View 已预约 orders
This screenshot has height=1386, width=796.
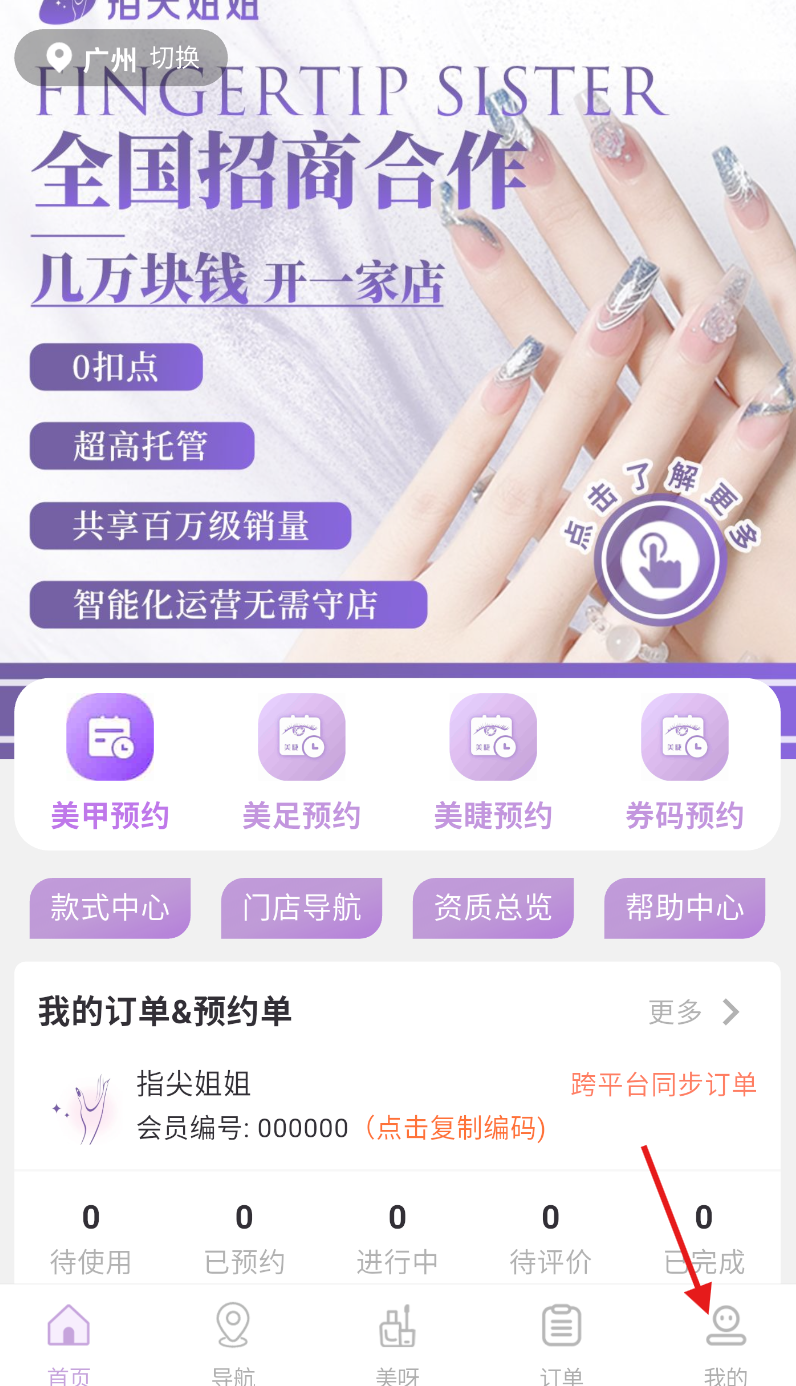tap(244, 1238)
